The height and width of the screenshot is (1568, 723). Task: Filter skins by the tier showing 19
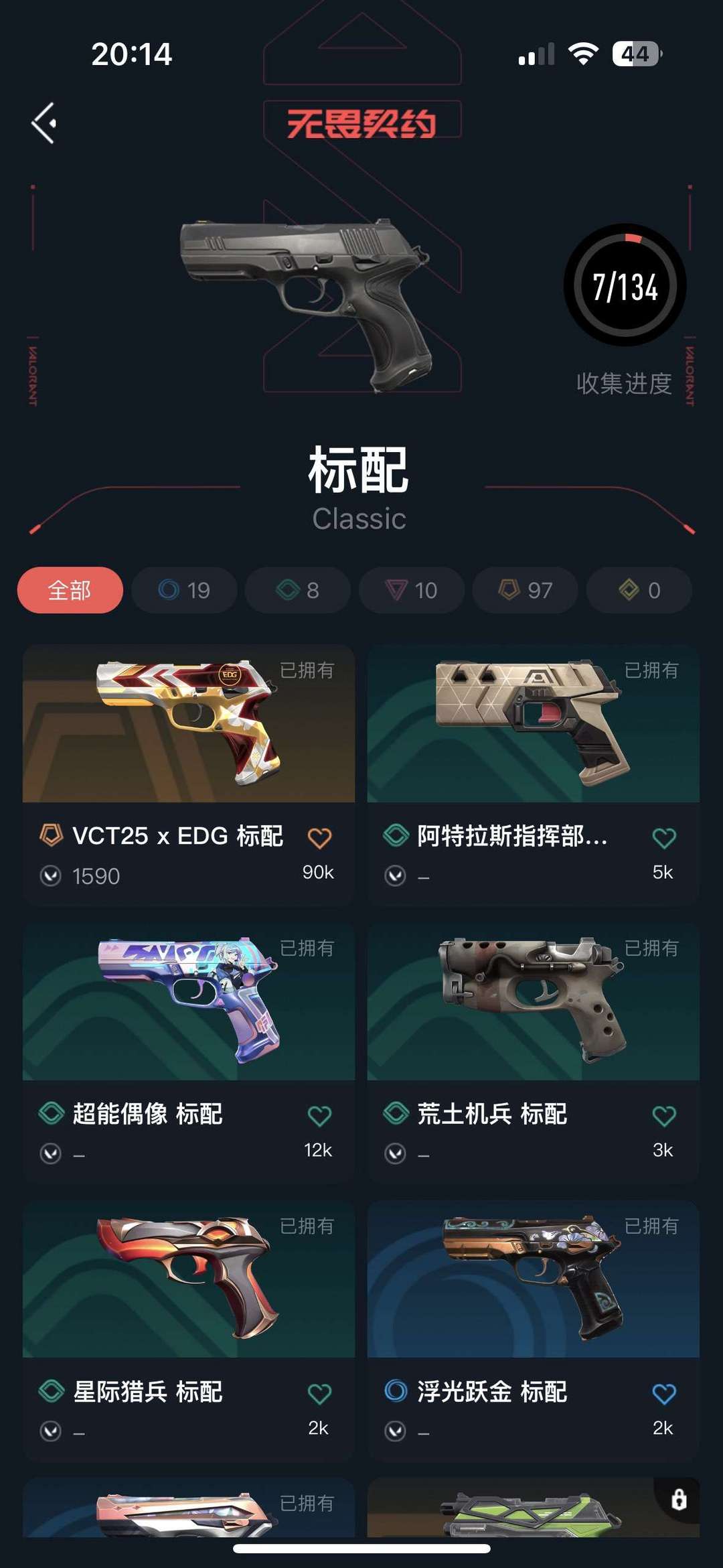(x=184, y=590)
